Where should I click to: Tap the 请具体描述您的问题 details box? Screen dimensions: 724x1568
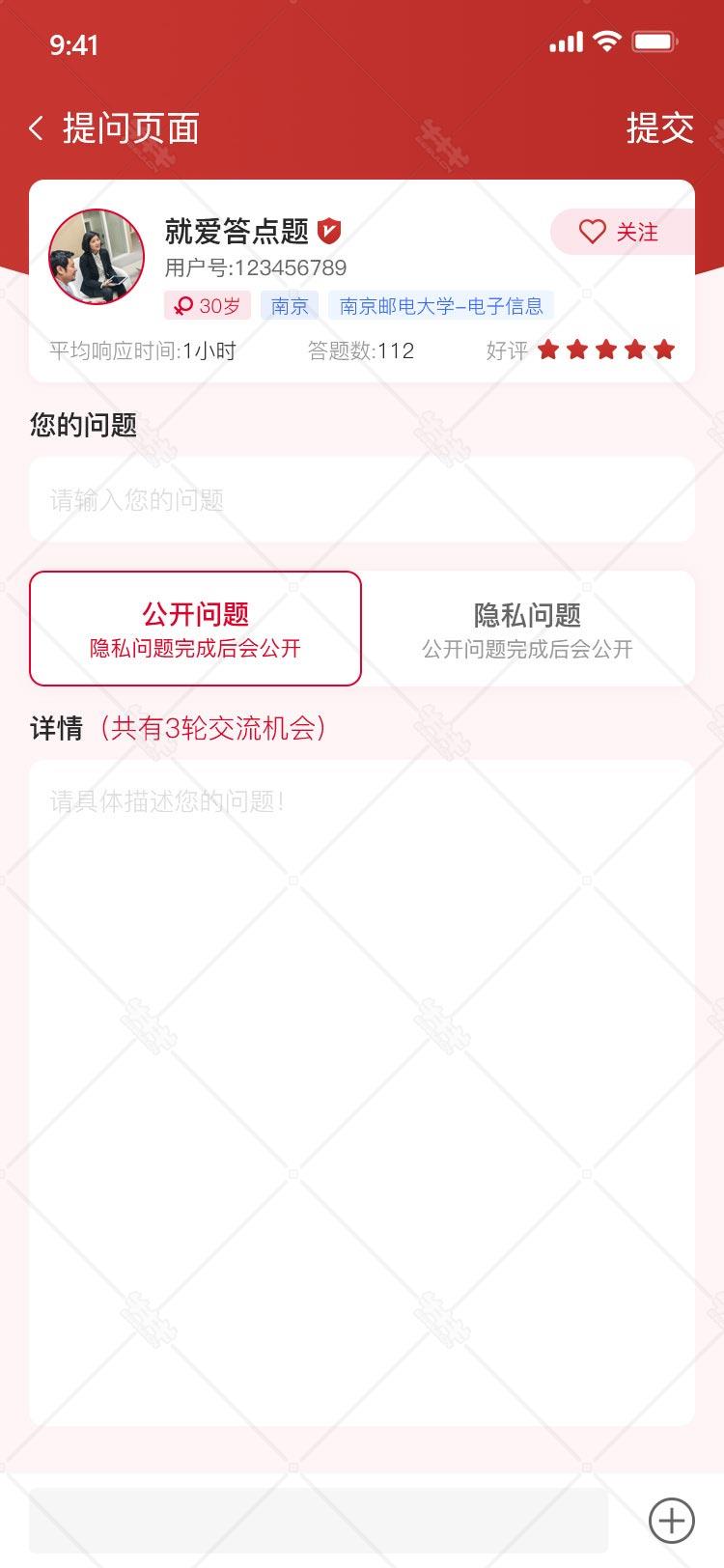pos(362,1093)
